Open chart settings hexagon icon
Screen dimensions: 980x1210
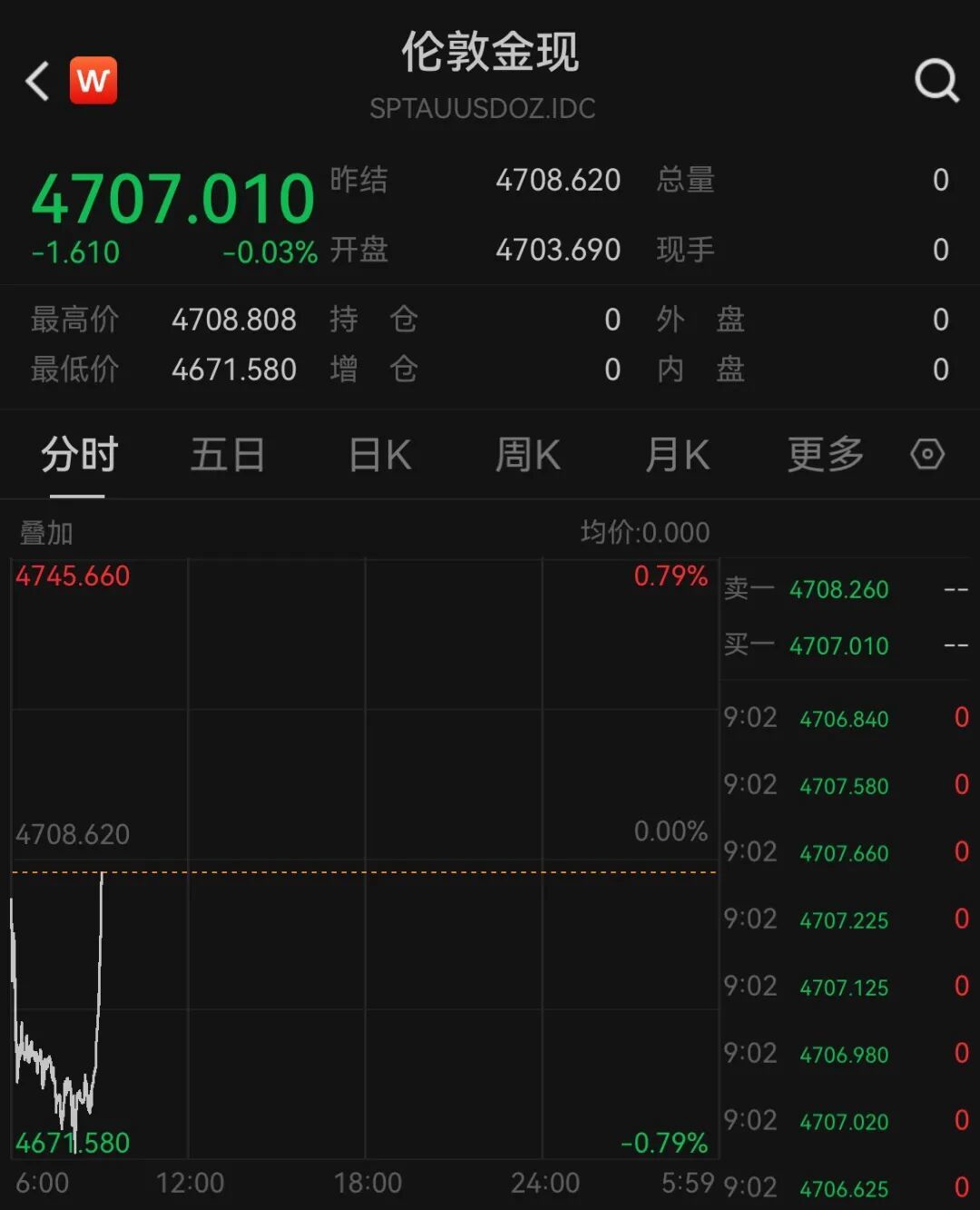point(927,454)
